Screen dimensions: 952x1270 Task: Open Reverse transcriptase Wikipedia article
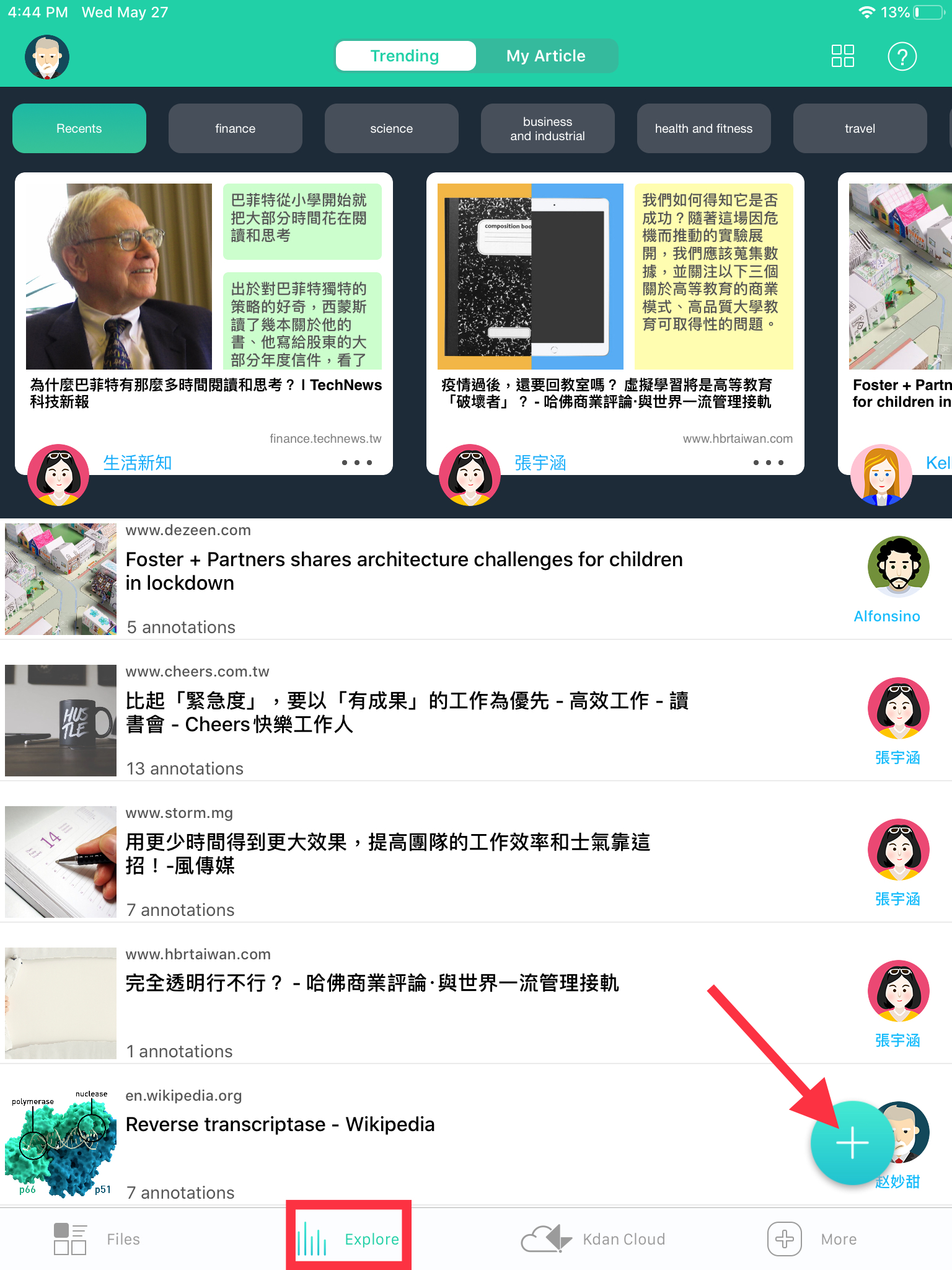pos(280,1125)
